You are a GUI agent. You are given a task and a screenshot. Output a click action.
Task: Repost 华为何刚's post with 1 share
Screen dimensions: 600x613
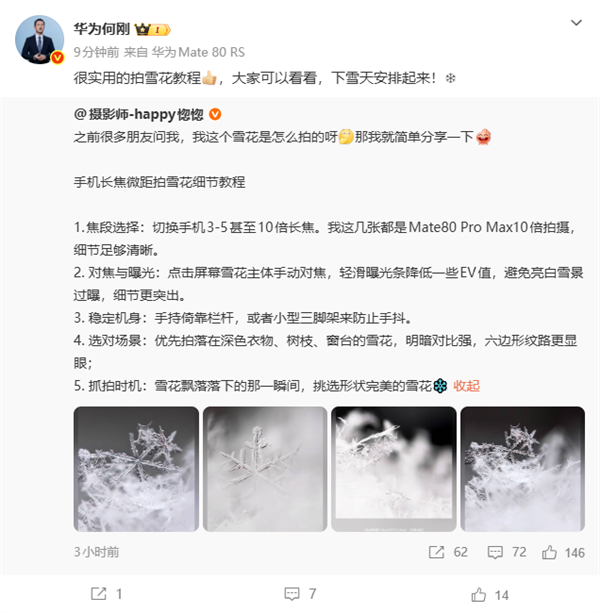pos(105,594)
